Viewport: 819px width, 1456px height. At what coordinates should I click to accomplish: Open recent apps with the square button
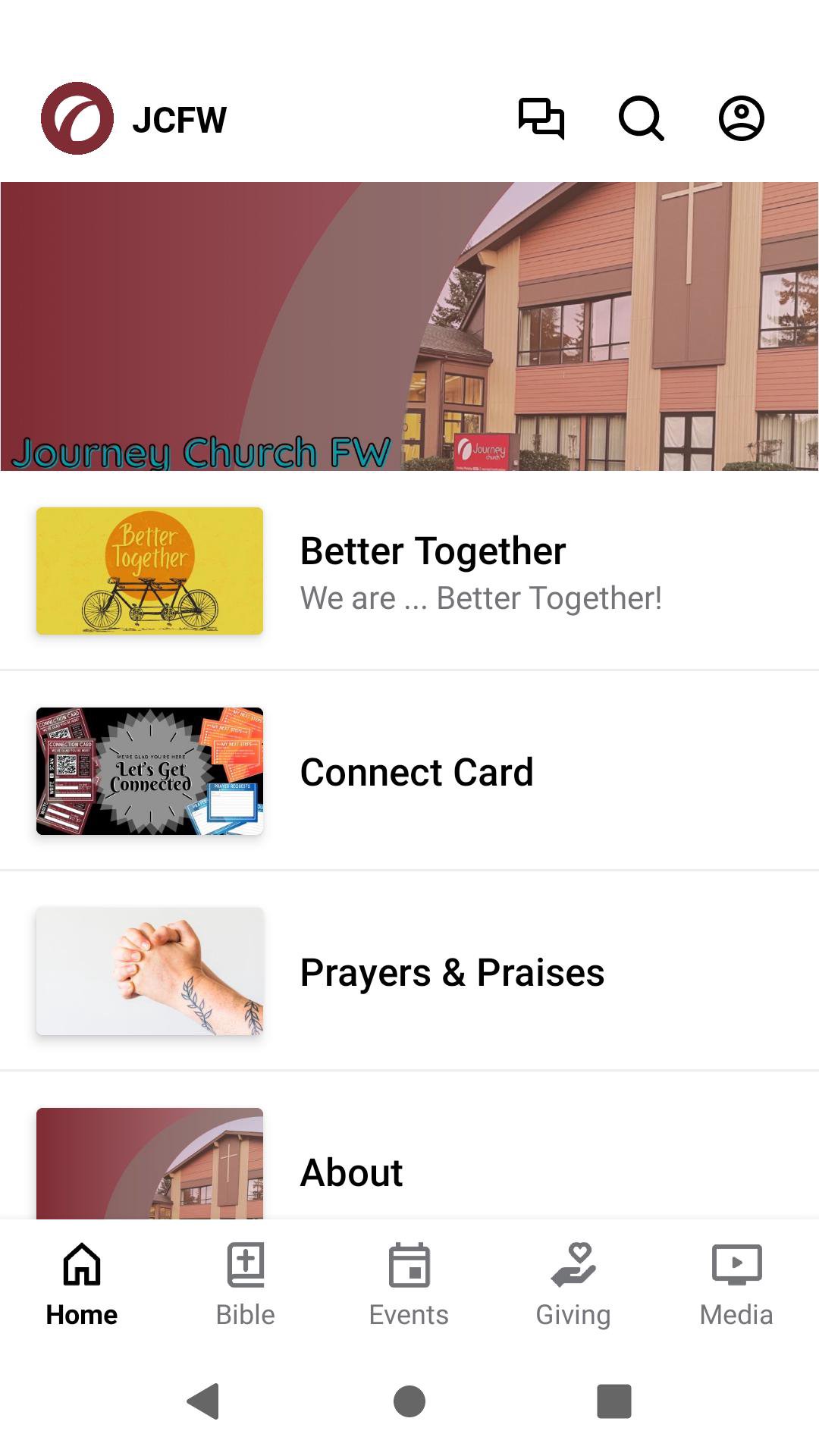coord(614,1401)
